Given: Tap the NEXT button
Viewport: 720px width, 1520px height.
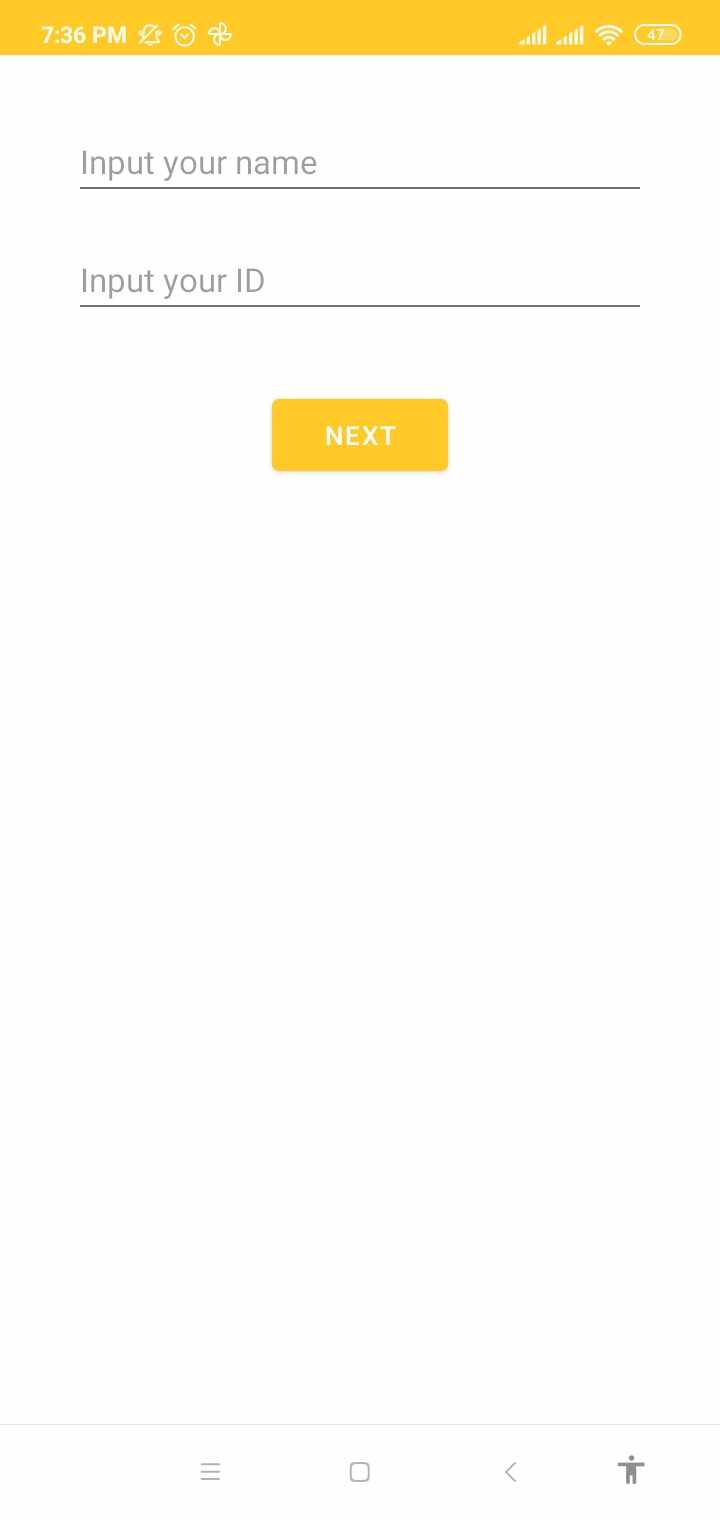Looking at the screenshot, I should [360, 435].
